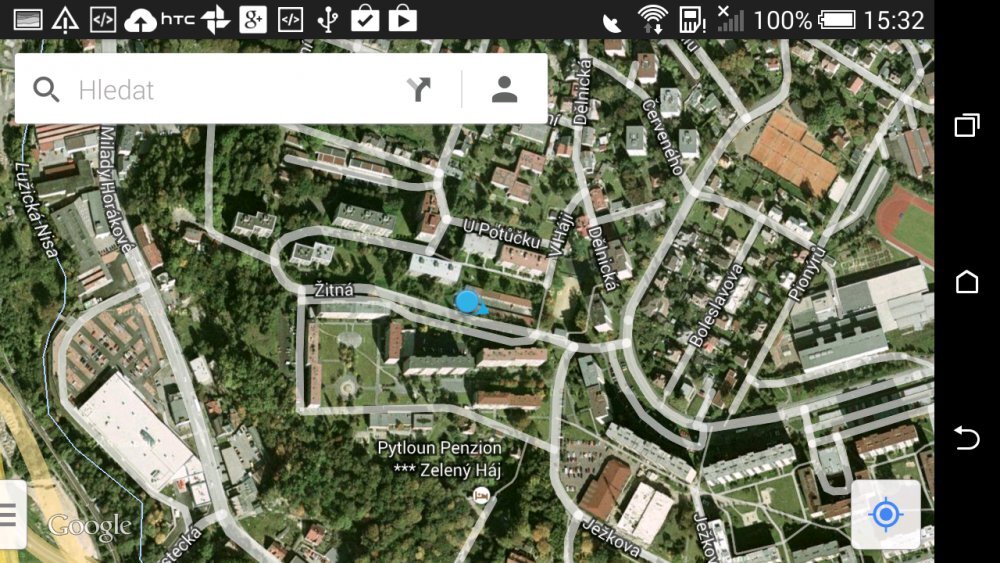Open the side menu drawer button

point(10,515)
